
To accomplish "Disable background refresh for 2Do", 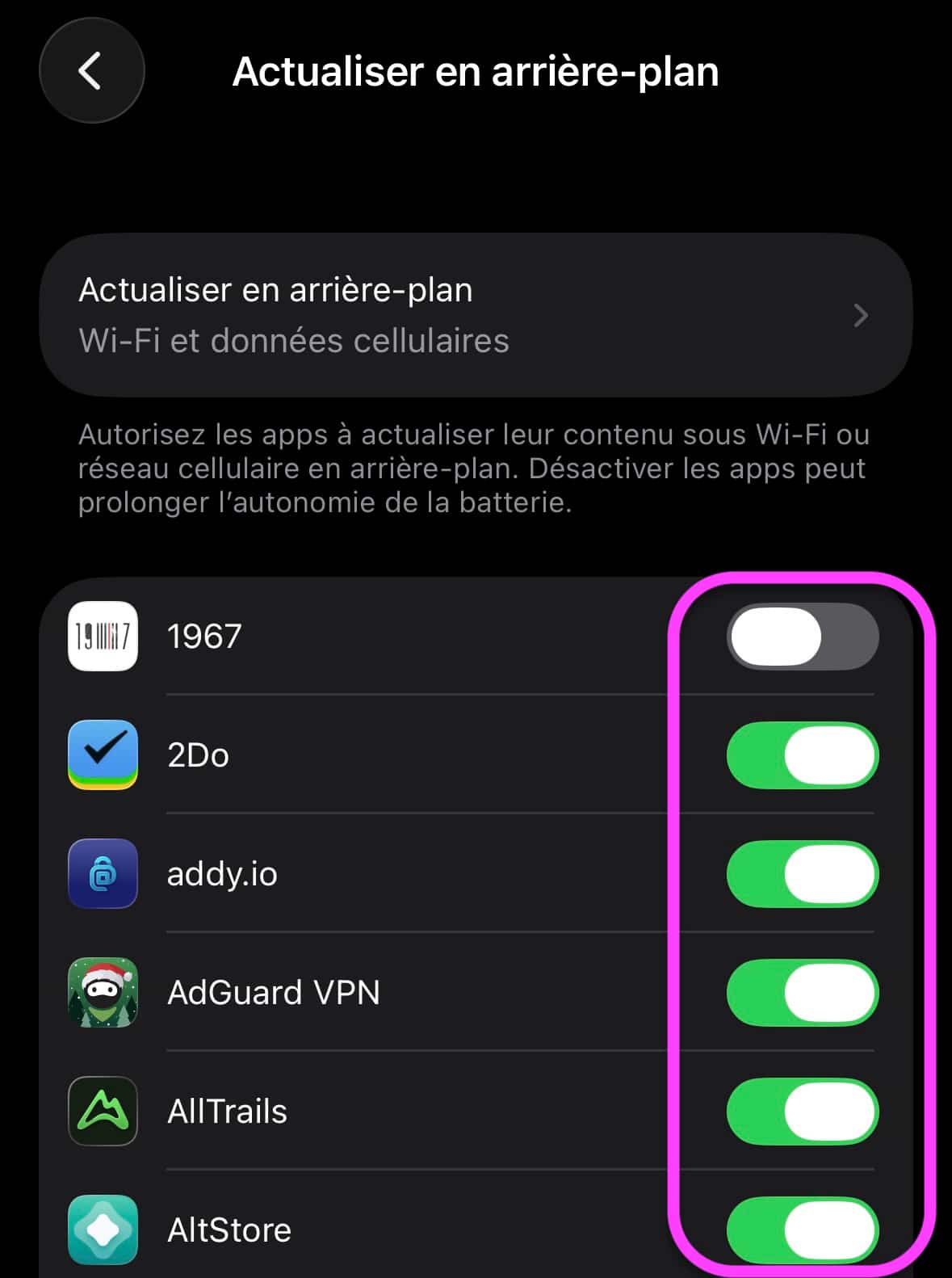I will [x=802, y=755].
